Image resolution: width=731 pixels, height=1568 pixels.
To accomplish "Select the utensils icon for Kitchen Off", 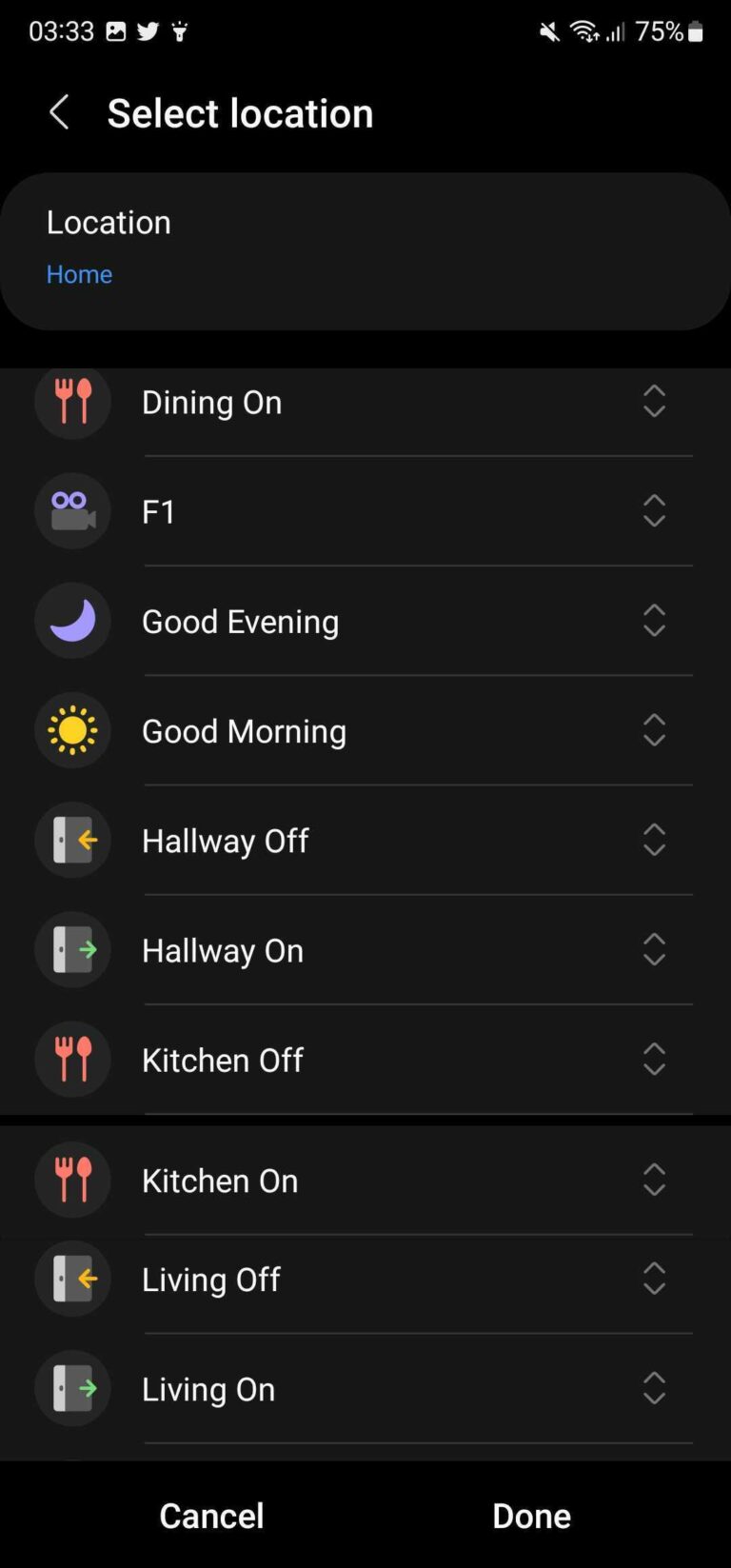I will tap(72, 1059).
